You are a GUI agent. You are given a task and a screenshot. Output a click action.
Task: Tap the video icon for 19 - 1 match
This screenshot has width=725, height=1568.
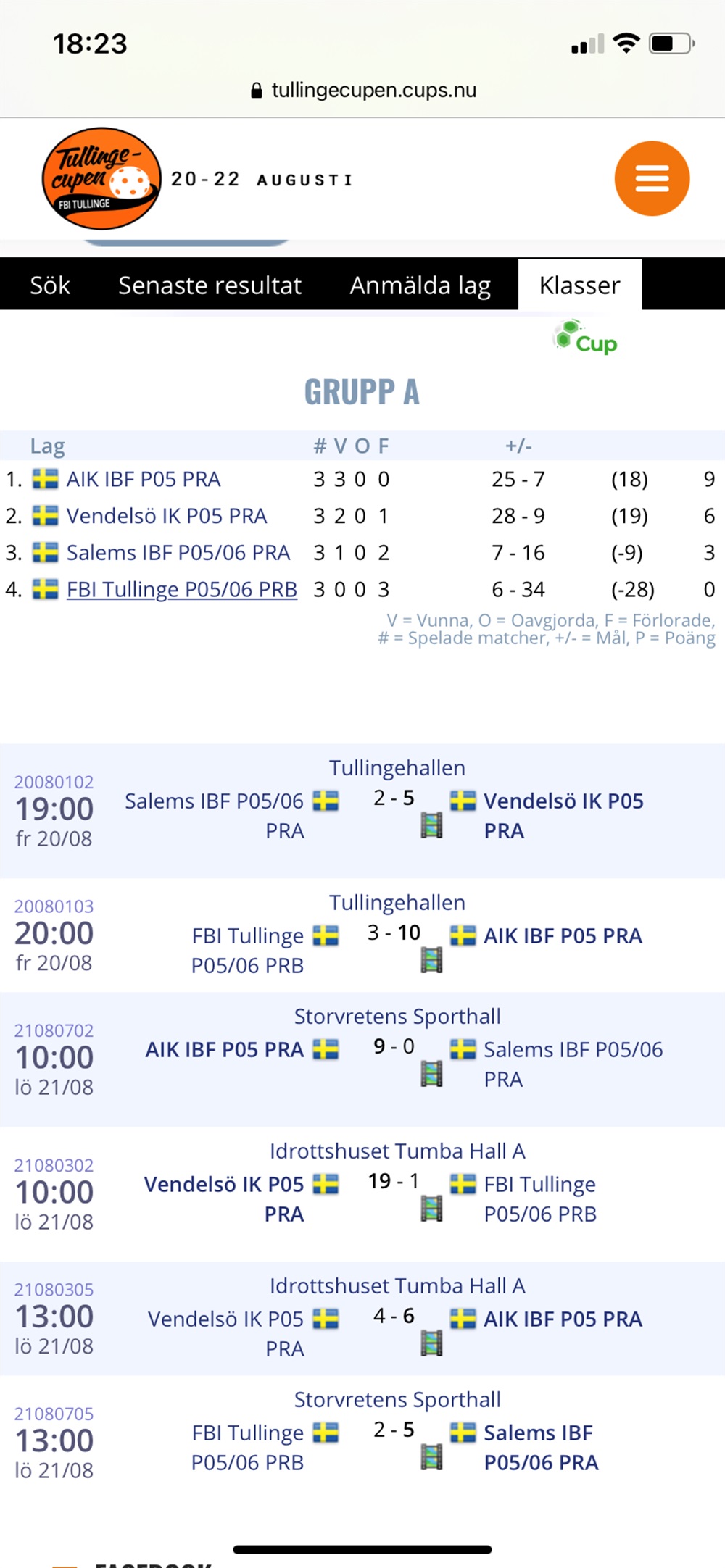[431, 1209]
